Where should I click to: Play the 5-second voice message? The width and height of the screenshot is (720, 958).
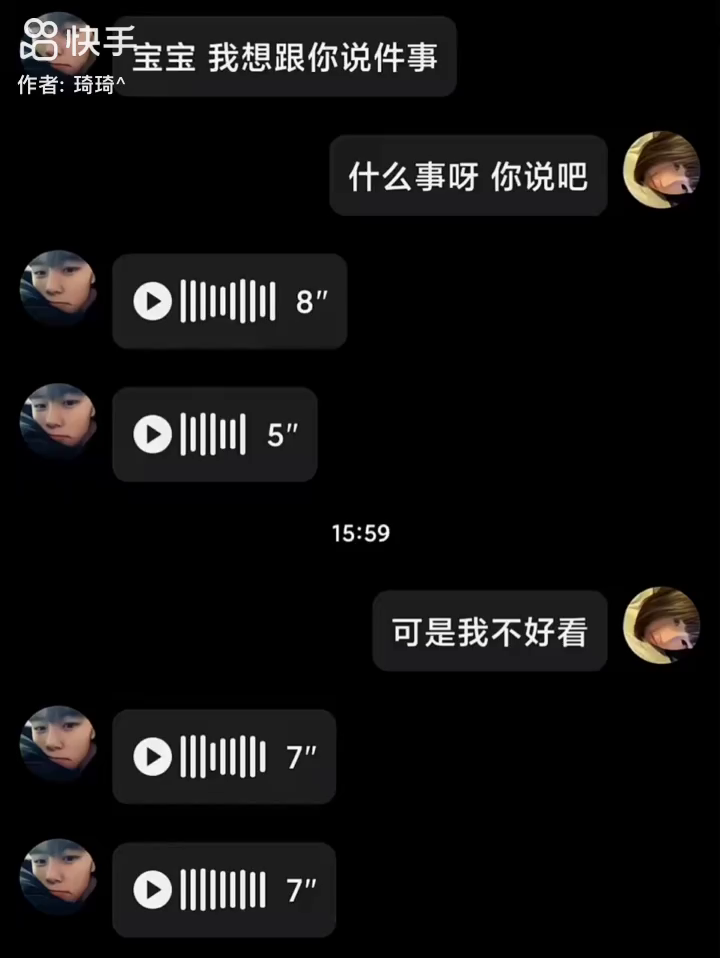click(x=153, y=435)
